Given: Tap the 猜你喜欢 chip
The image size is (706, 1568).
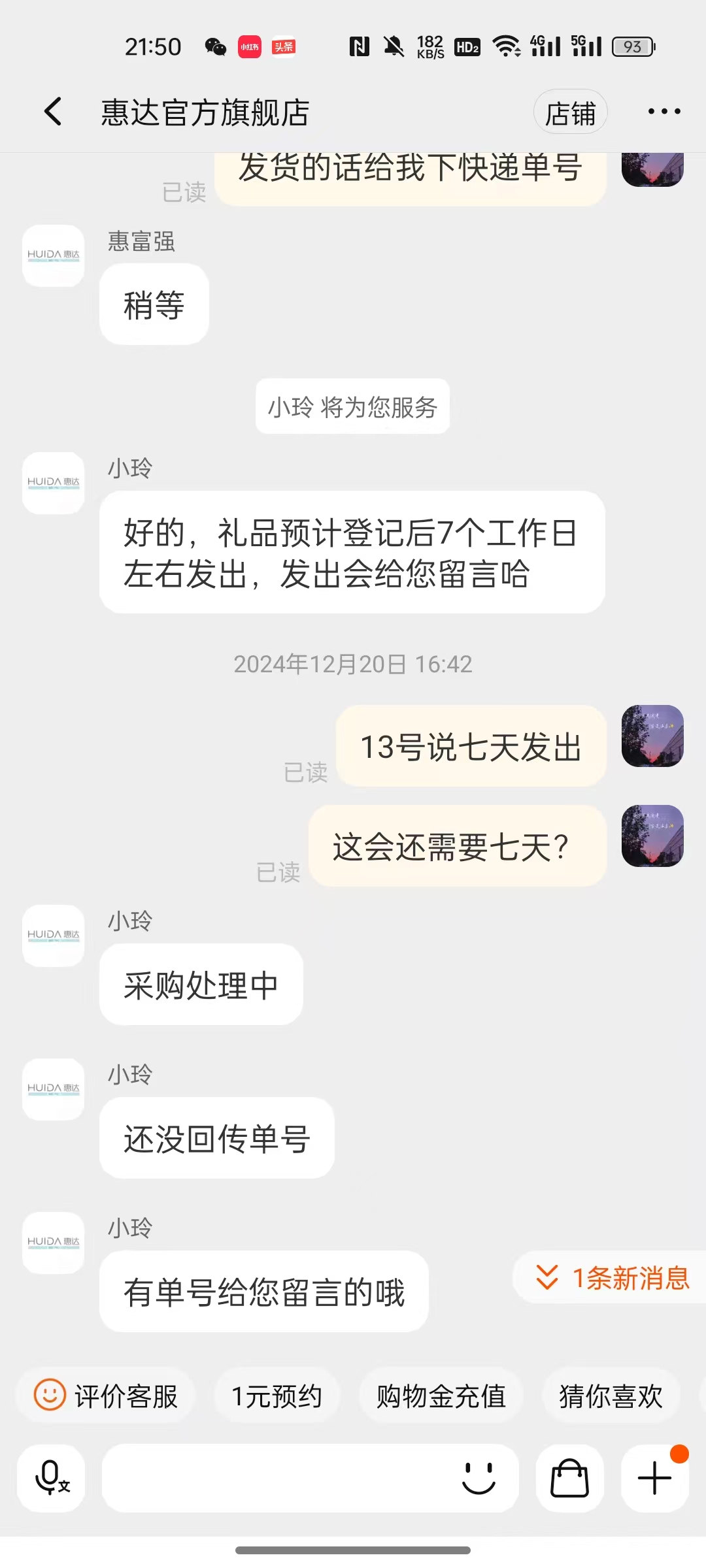Looking at the screenshot, I should pos(611,1396).
